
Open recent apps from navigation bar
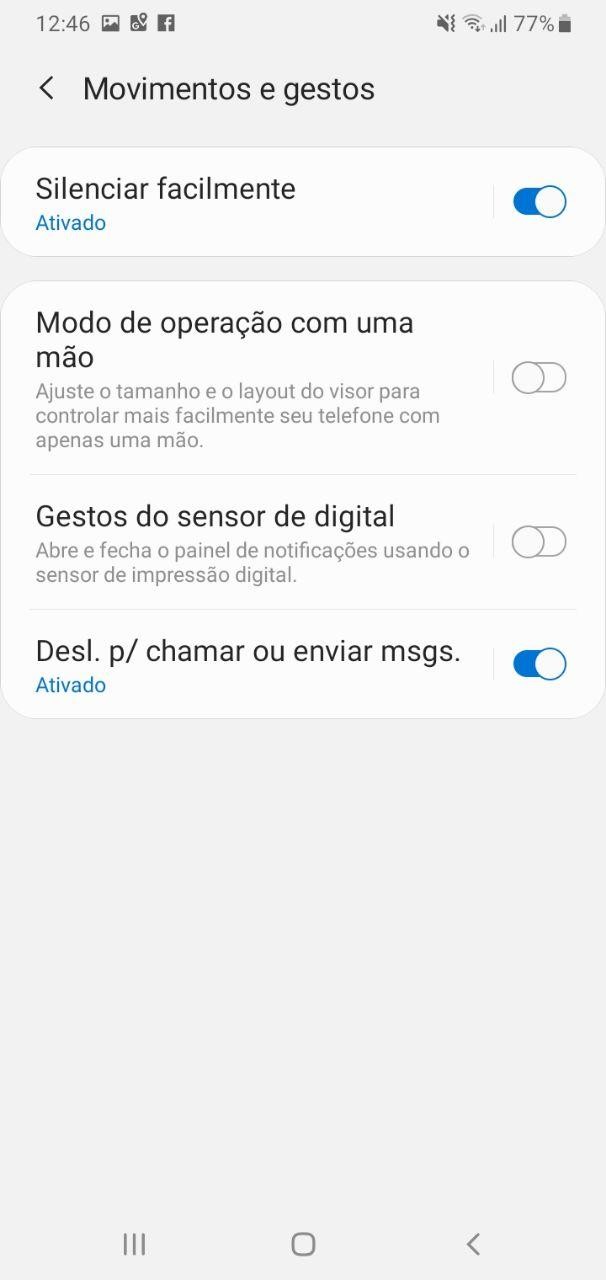coord(134,1244)
